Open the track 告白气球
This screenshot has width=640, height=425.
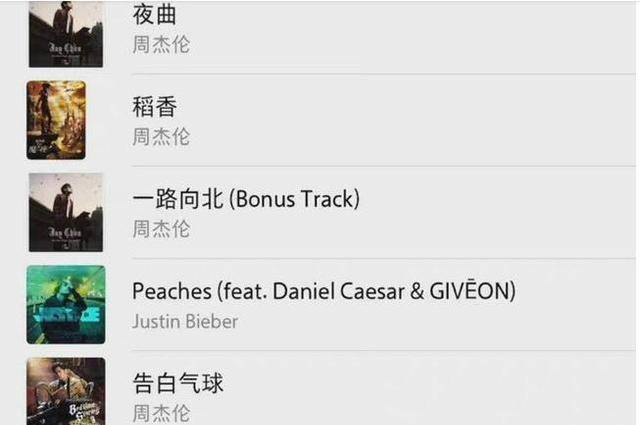[x=178, y=383]
